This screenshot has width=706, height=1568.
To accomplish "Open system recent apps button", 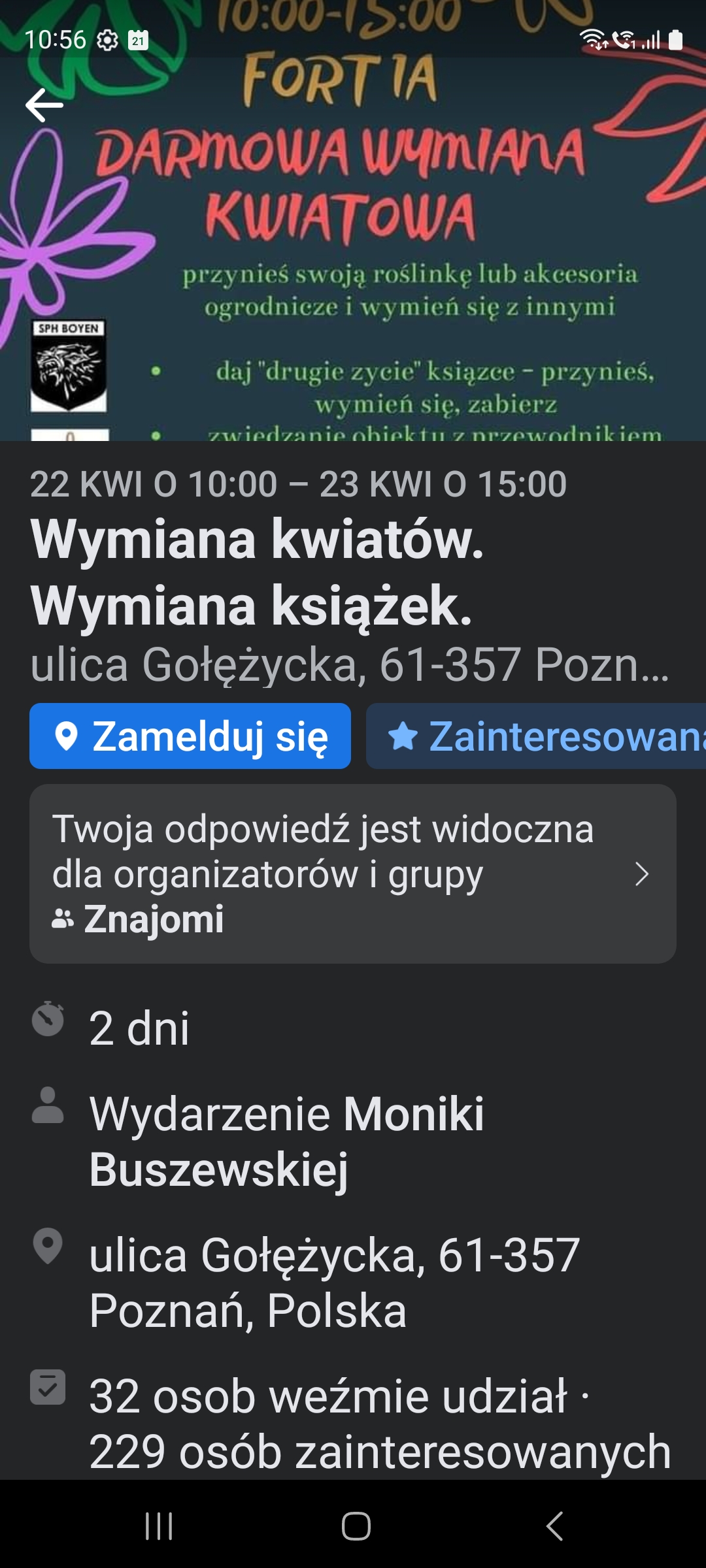I will 159,1526.
